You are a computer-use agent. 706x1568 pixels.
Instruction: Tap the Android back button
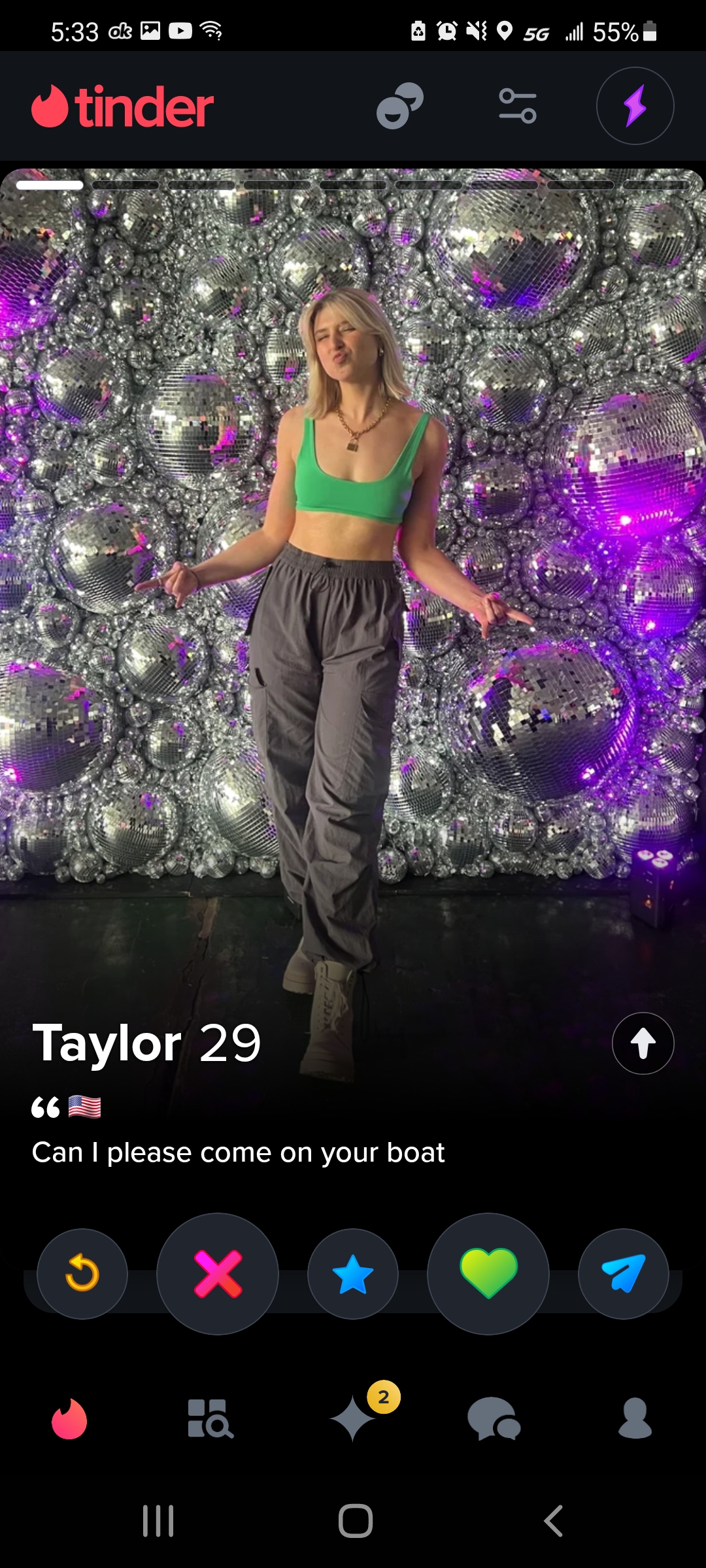(554, 1521)
